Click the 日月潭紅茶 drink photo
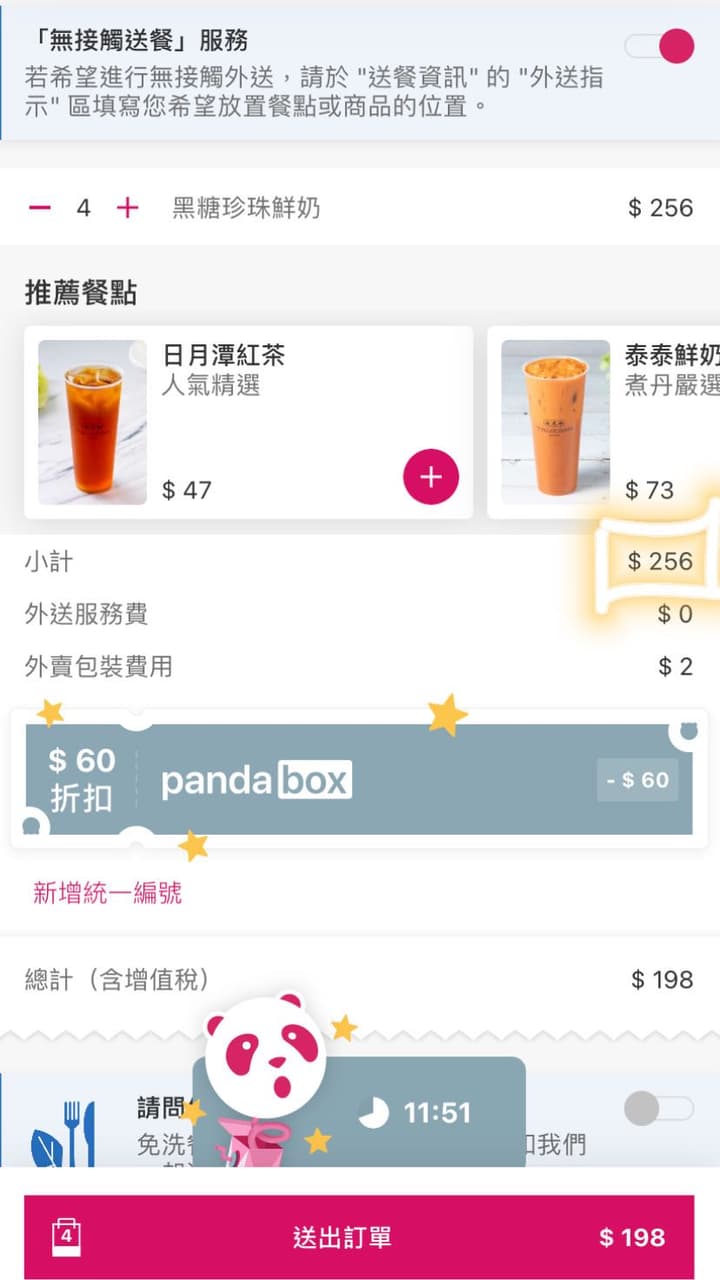Viewport: 720px width, 1280px height. [91, 420]
